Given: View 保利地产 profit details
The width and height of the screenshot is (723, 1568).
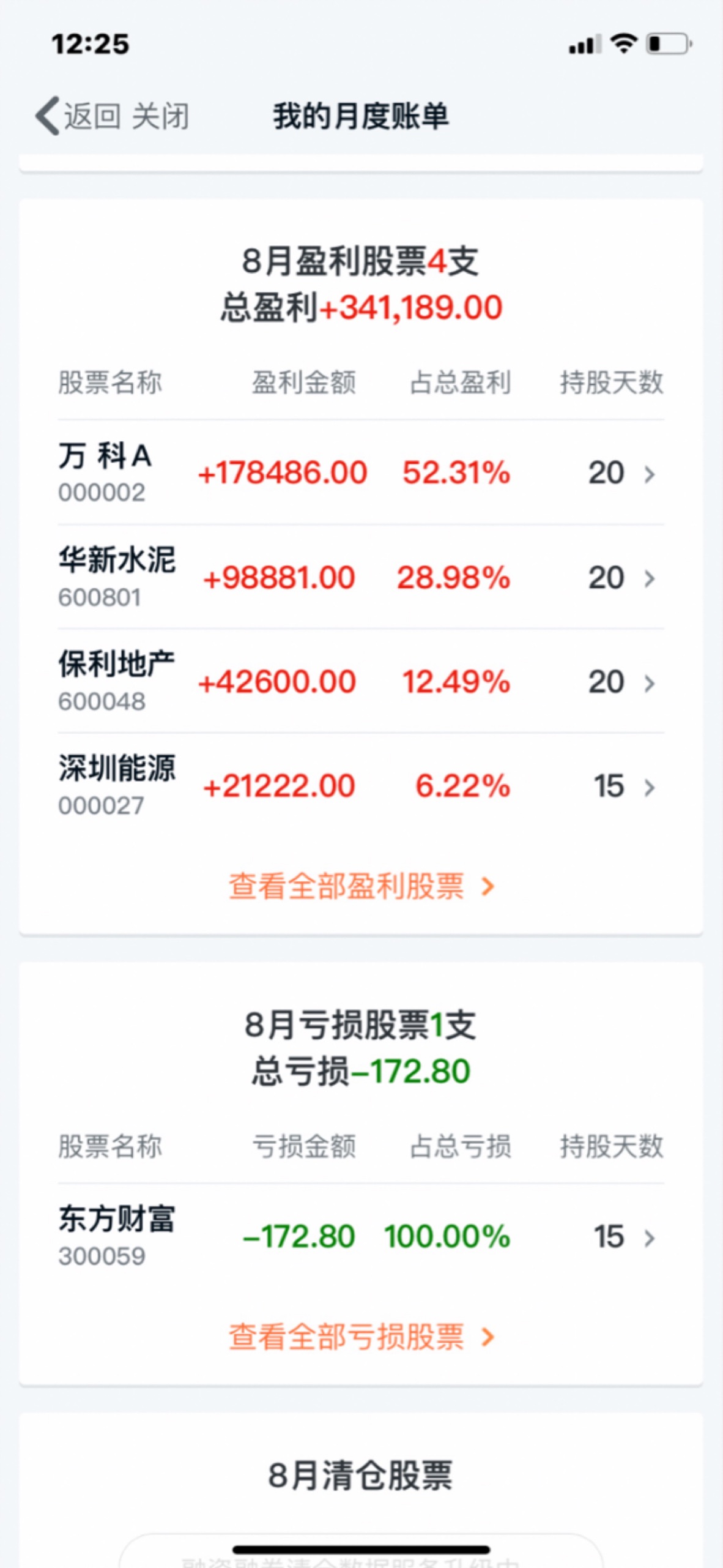Looking at the screenshot, I should [x=361, y=681].
